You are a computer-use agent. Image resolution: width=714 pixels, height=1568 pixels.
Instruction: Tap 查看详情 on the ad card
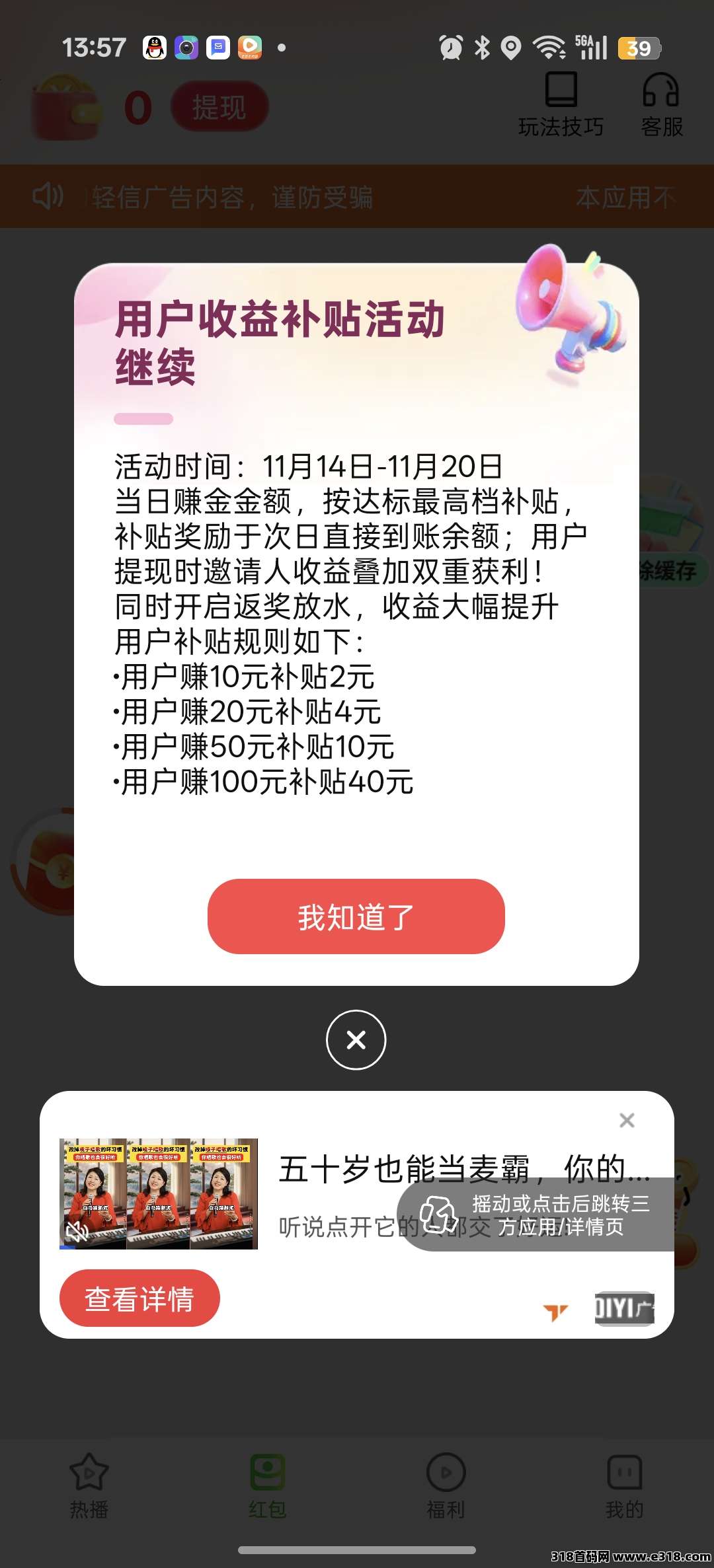click(139, 1298)
